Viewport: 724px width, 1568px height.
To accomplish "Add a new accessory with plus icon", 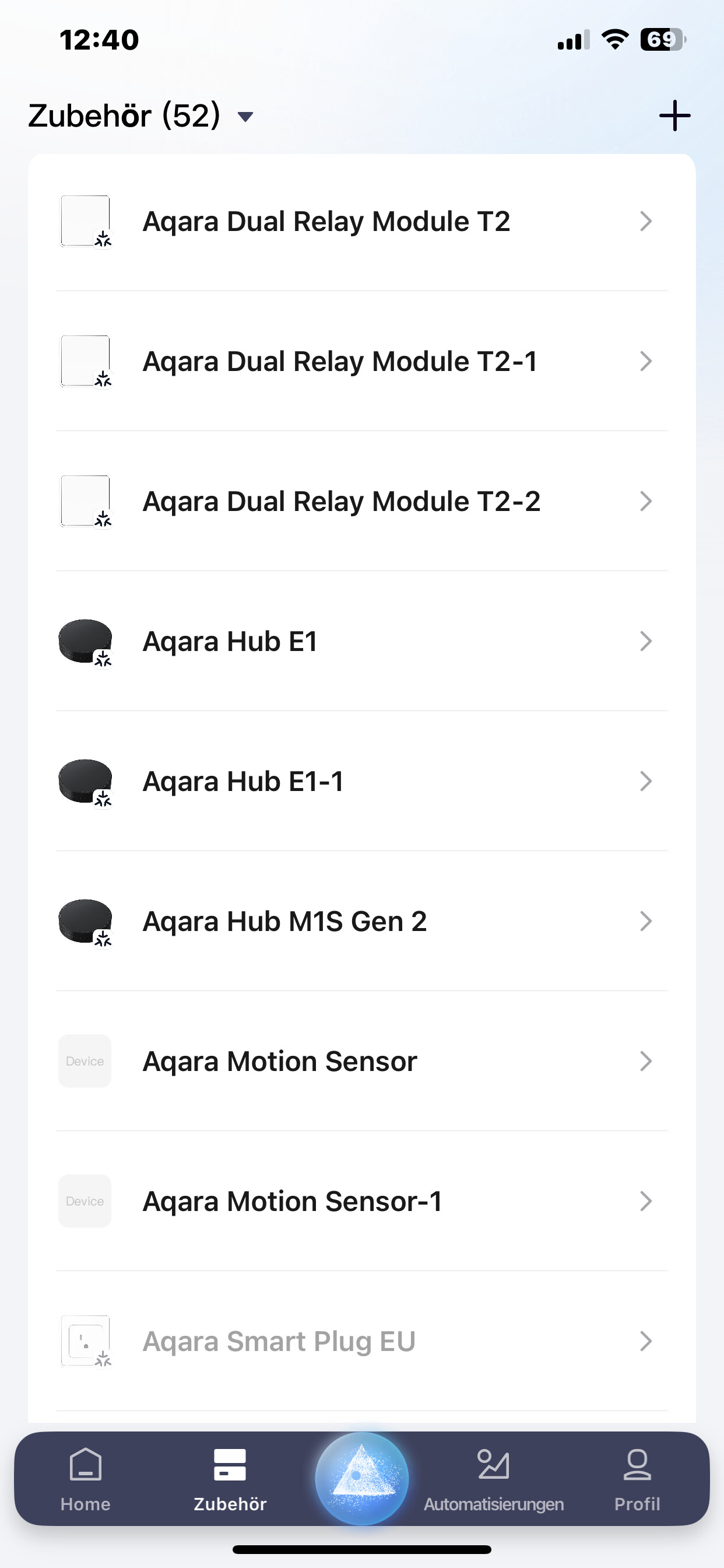I will click(674, 116).
